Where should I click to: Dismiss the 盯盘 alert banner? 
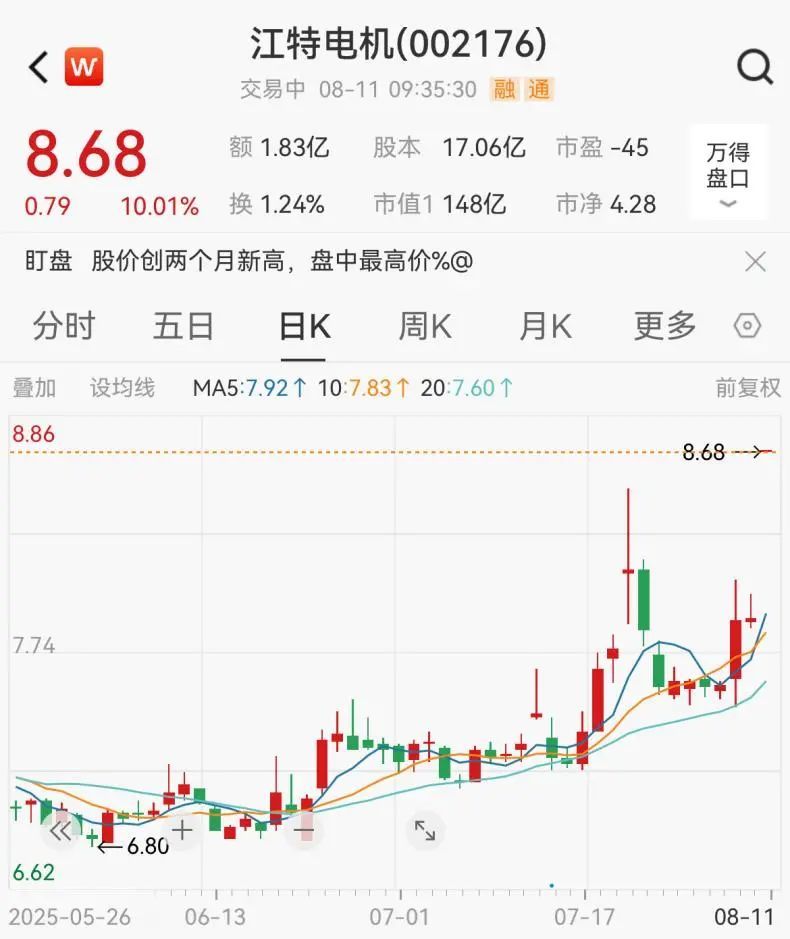click(756, 262)
